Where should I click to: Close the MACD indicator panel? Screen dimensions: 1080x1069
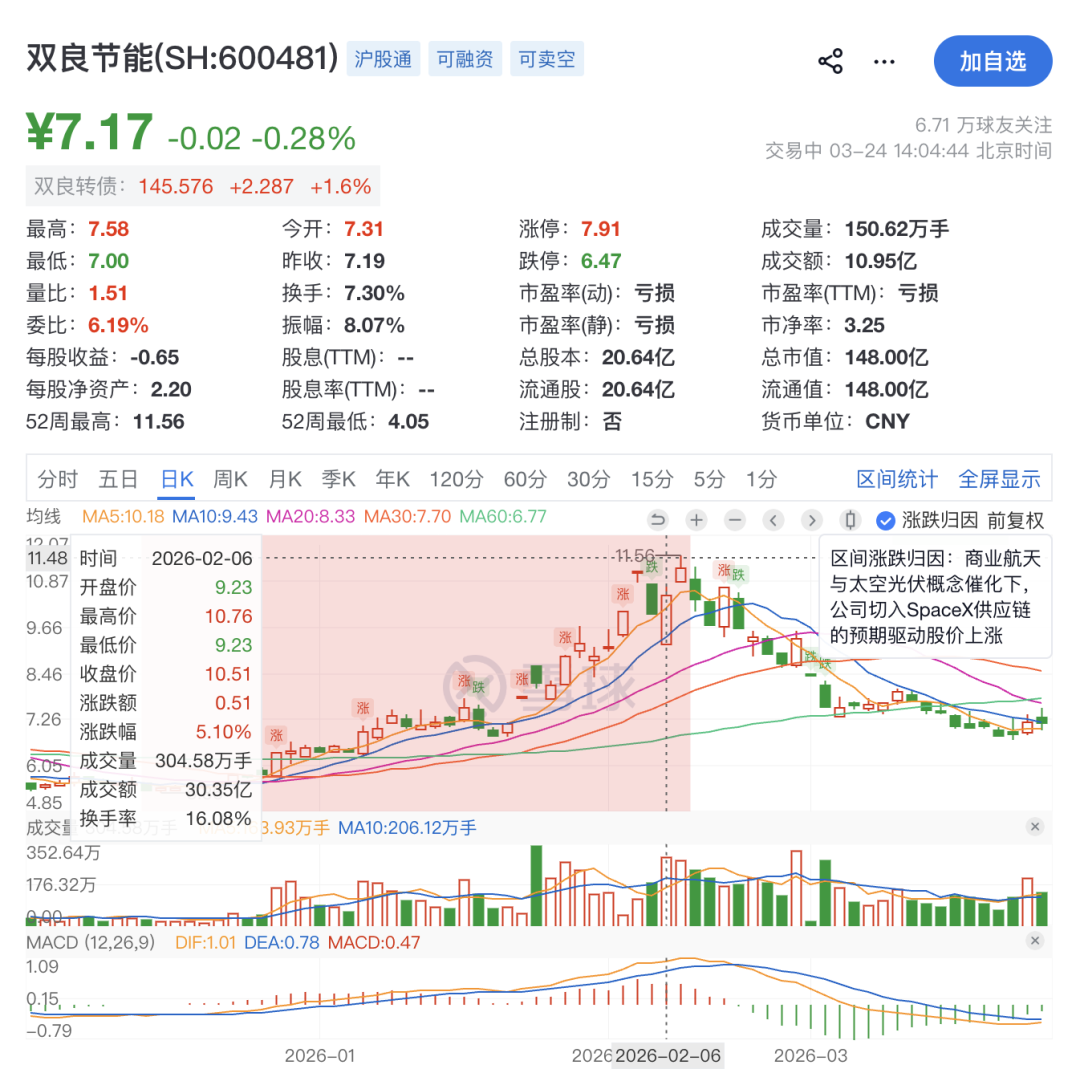click(1035, 942)
